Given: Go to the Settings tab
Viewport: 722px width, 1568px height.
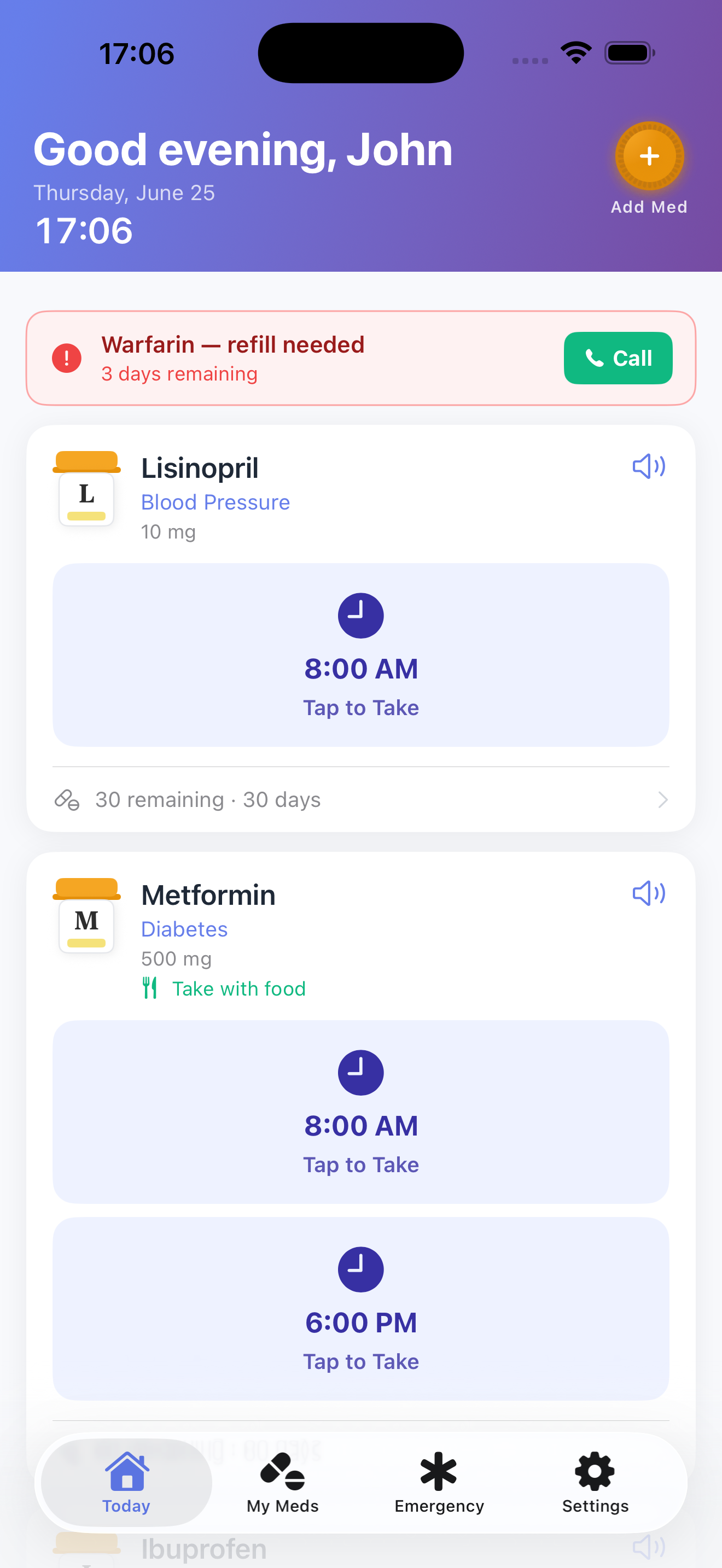Looking at the screenshot, I should click(595, 1483).
